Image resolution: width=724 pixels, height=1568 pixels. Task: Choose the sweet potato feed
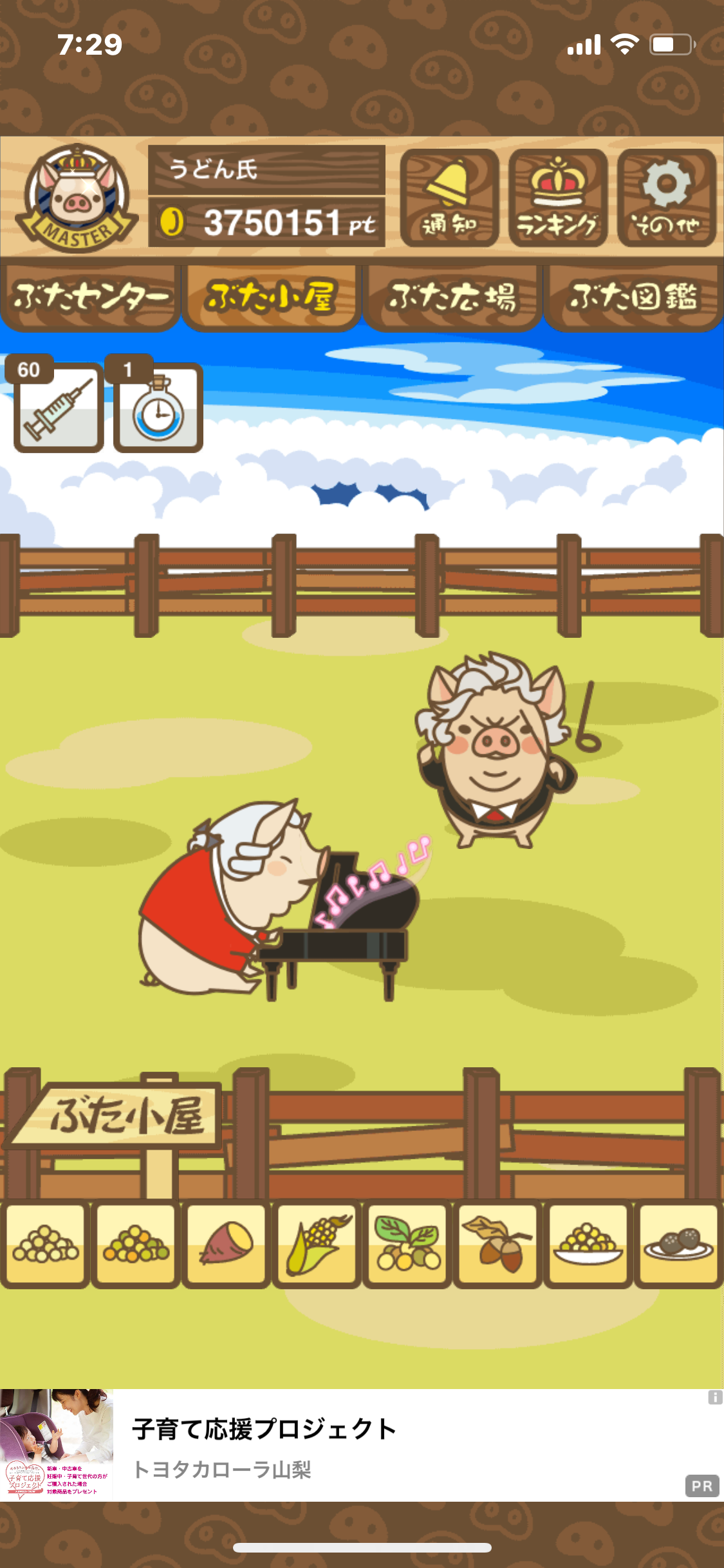pyautogui.click(x=227, y=1244)
